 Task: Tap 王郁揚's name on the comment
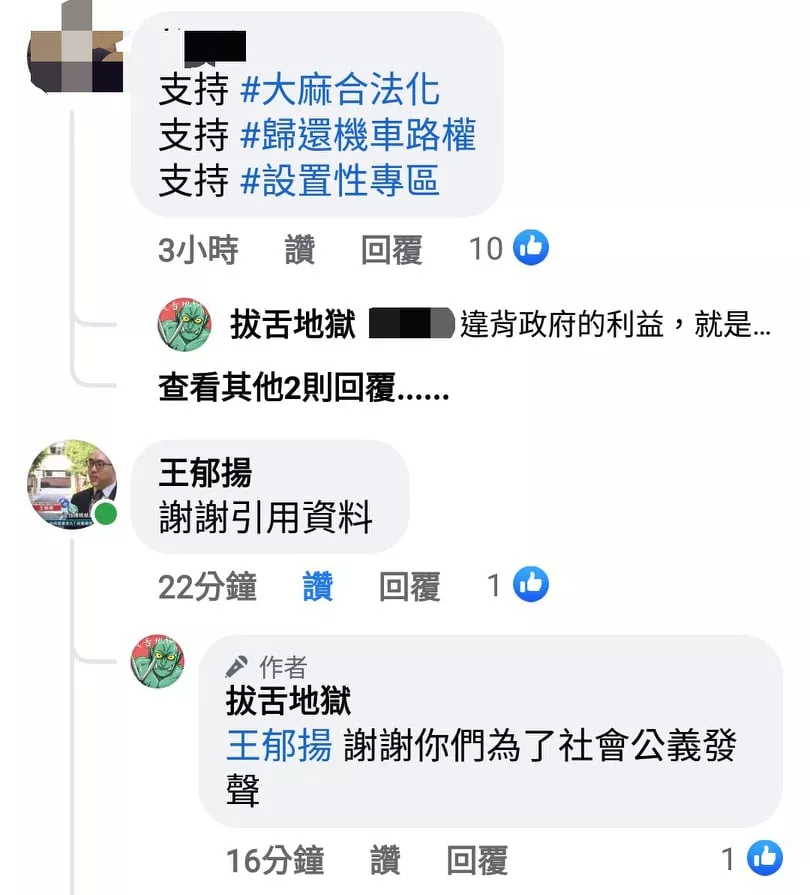(x=205, y=472)
